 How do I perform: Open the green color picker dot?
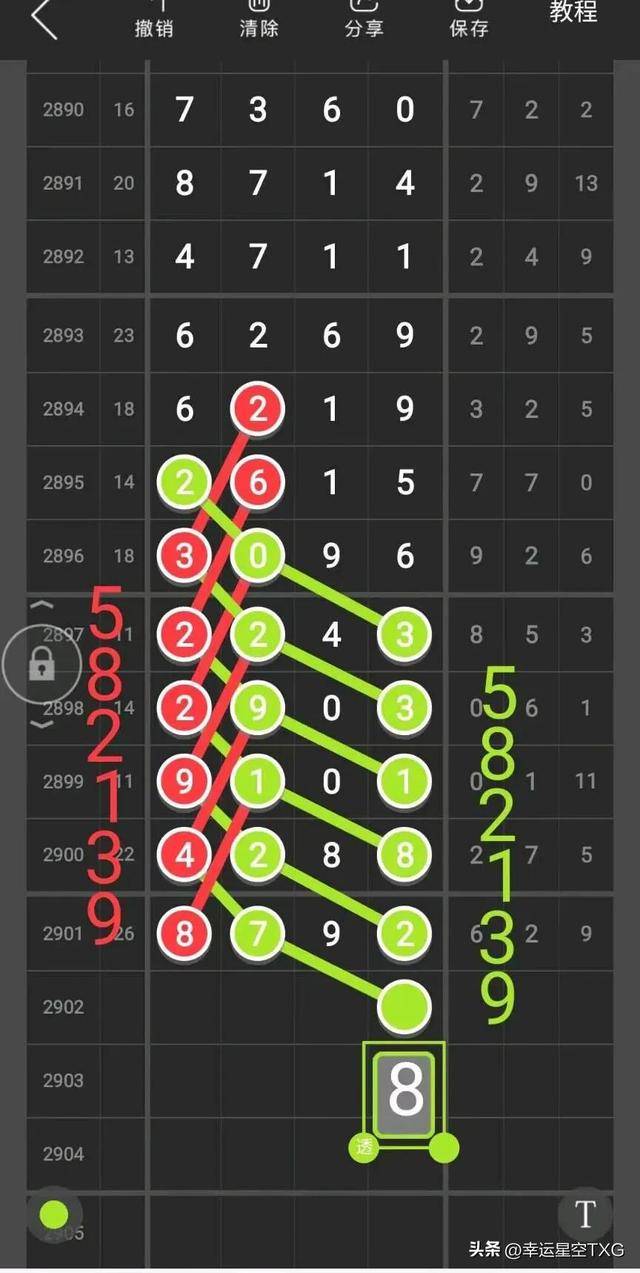point(53,1215)
